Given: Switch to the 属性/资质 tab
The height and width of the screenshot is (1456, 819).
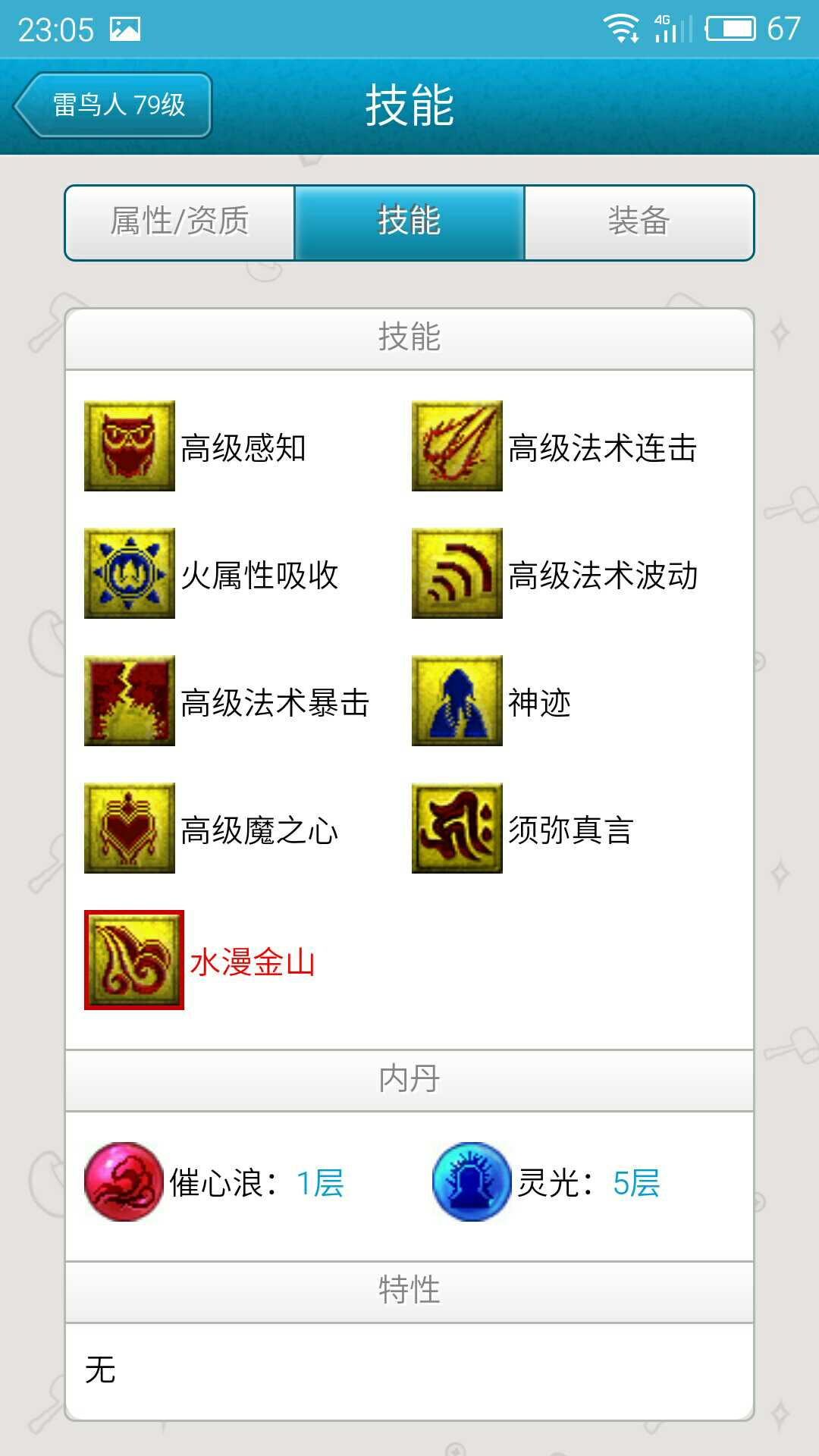Looking at the screenshot, I should pyautogui.click(x=180, y=222).
